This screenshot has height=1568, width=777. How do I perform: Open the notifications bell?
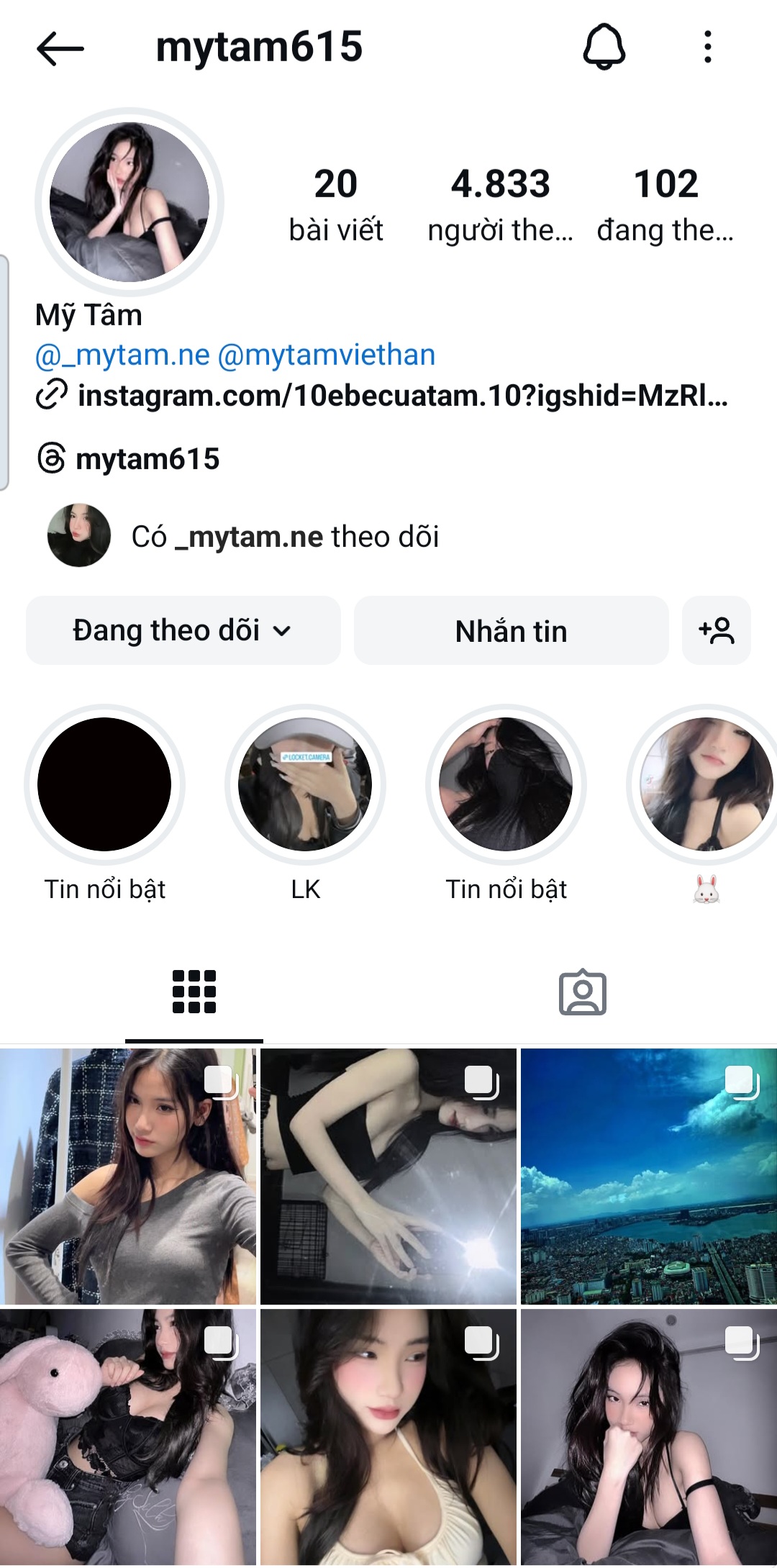[x=604, y=47]
